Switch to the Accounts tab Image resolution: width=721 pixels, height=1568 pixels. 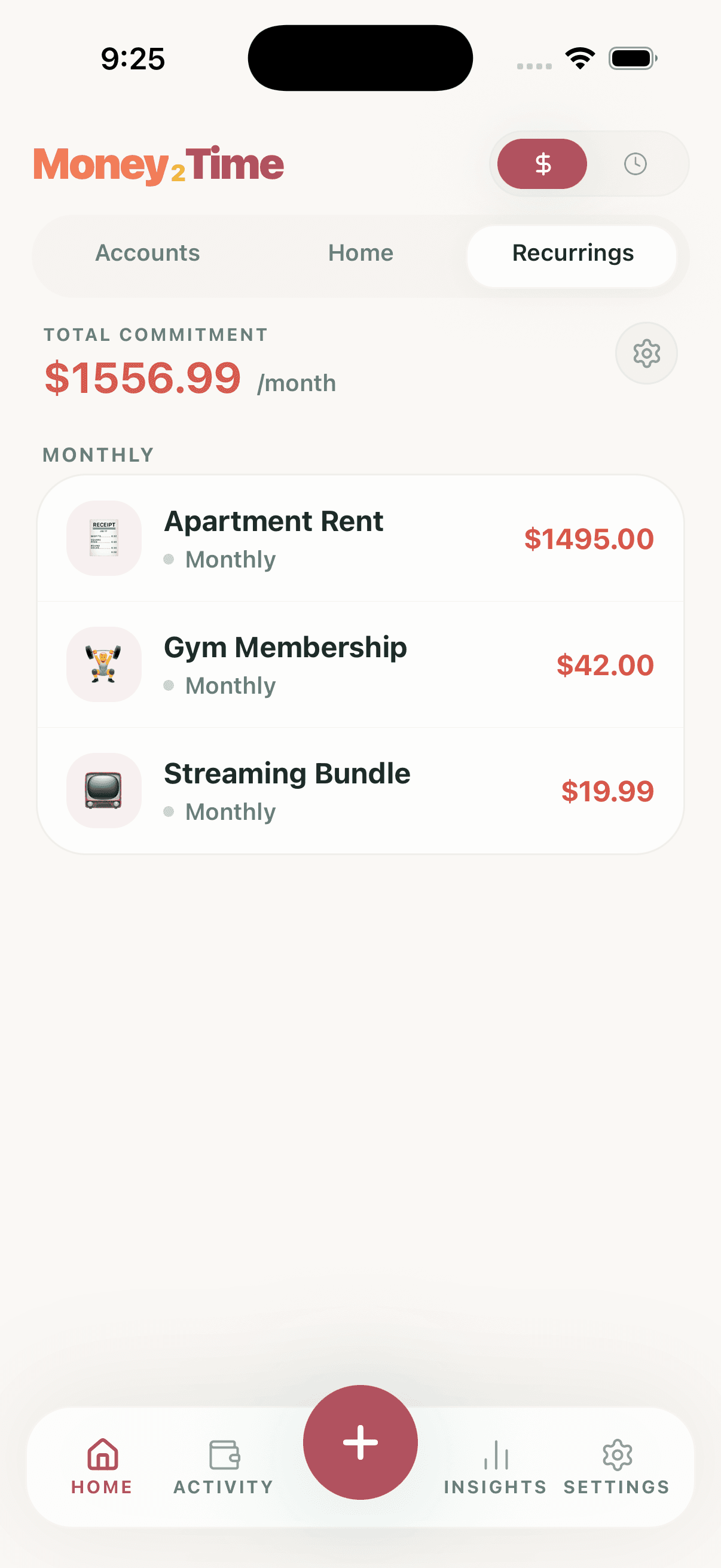click(146, 252)
